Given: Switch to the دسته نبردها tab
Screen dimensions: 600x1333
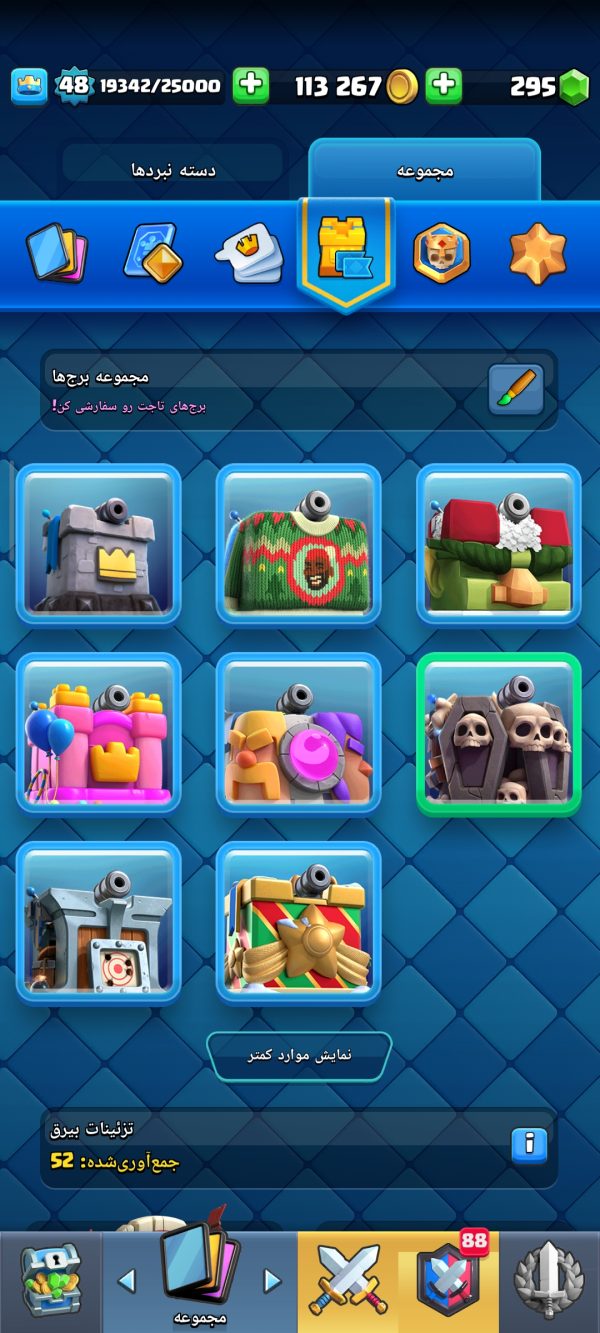Looking at the screenshot, I should coord(173,170).
